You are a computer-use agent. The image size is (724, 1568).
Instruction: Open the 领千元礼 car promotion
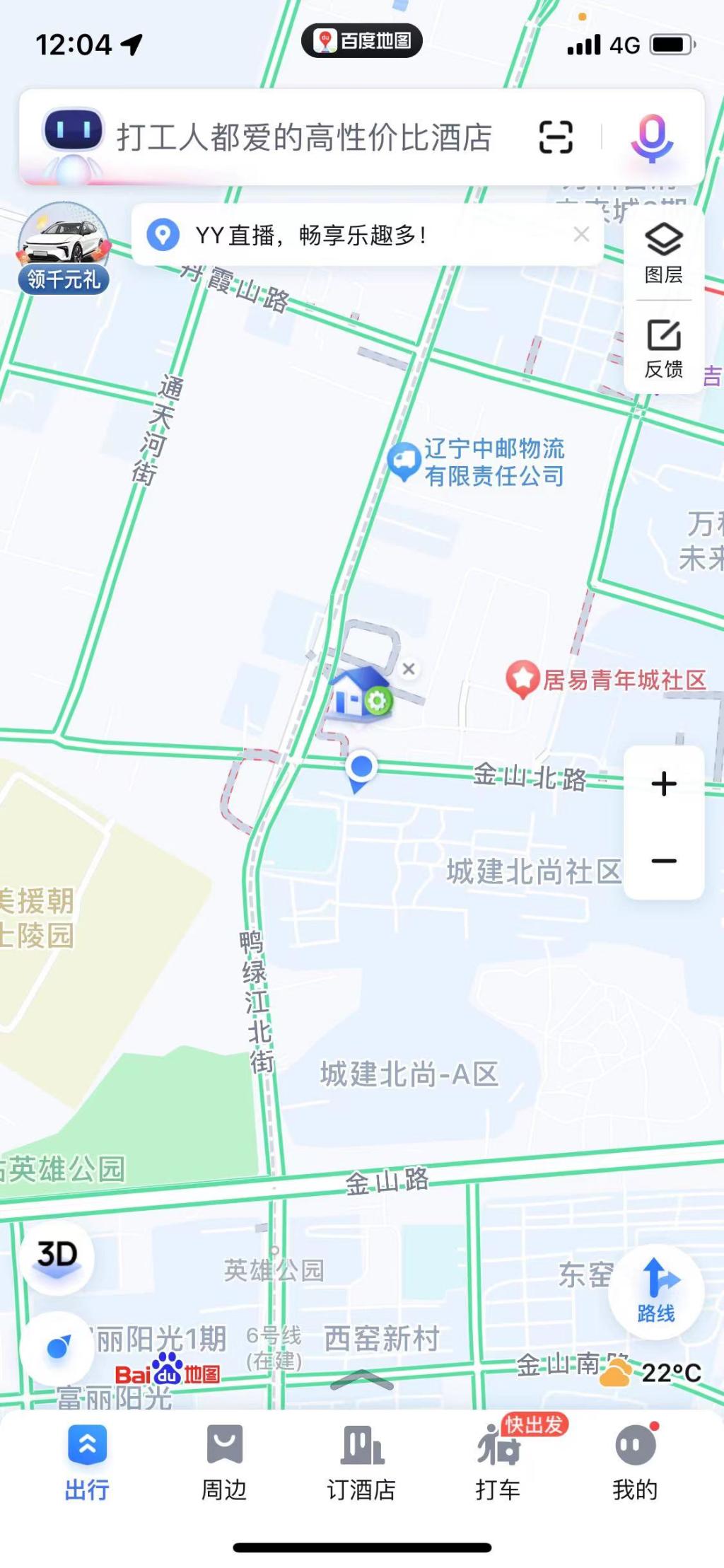click(64, 249)
